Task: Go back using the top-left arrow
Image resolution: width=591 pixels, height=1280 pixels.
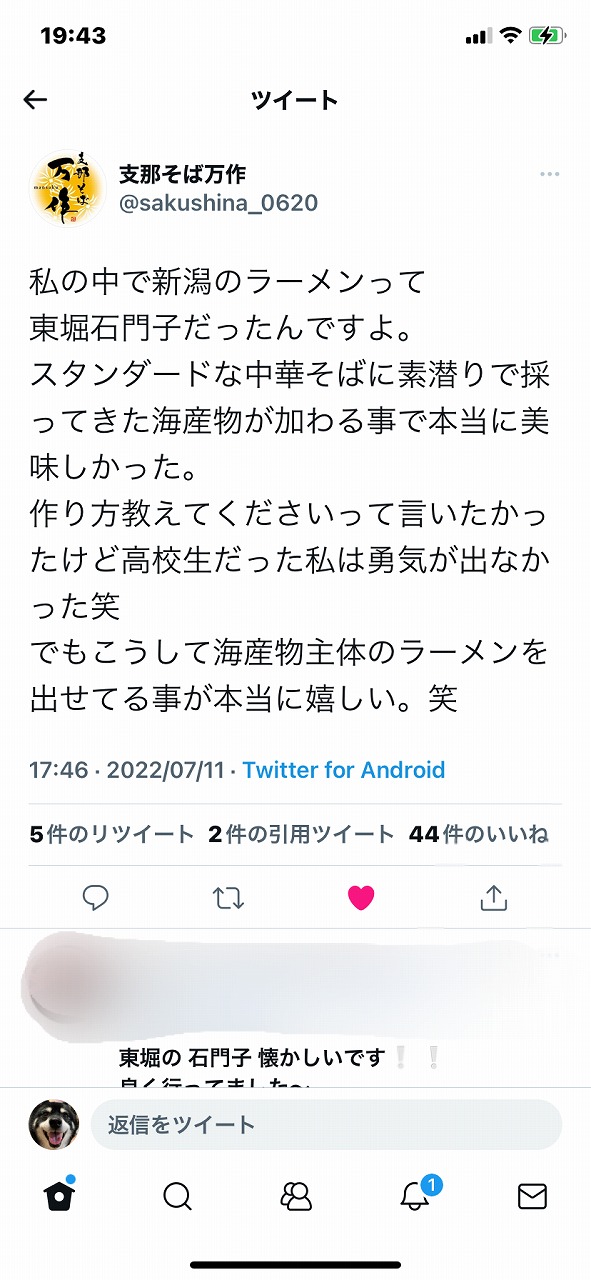Action: [x=36, y=99]
